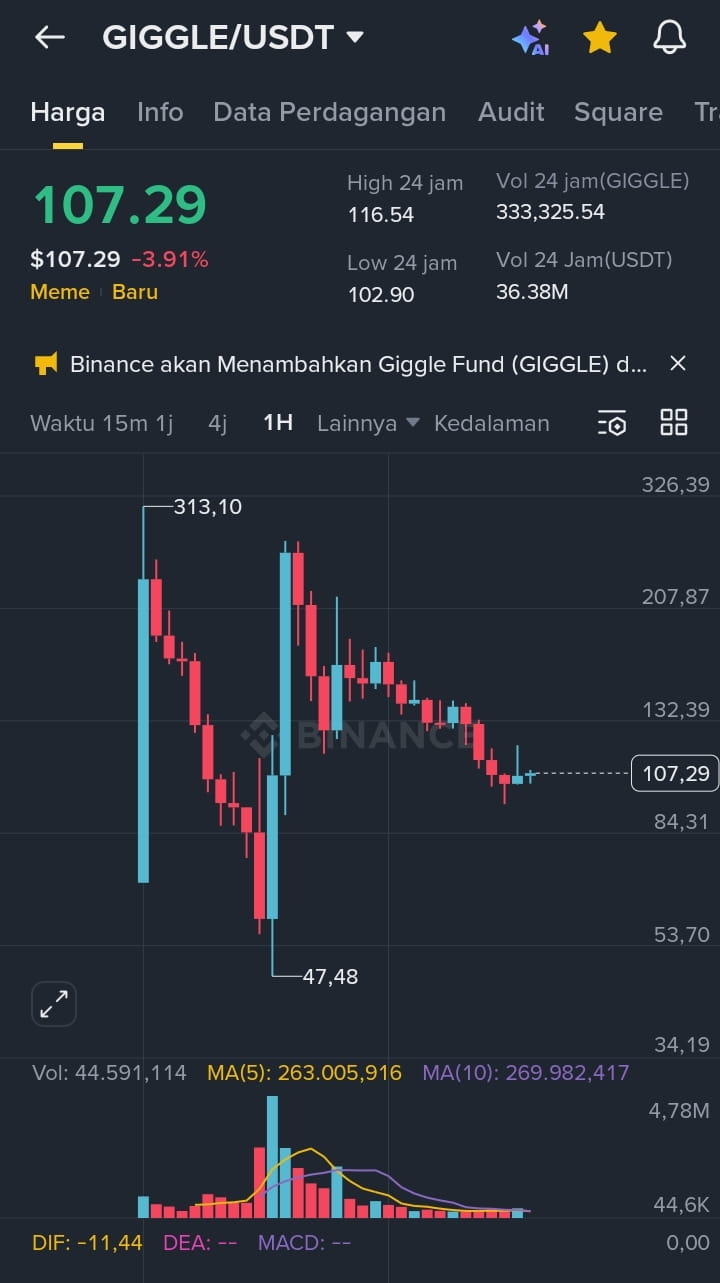This screenshot has width=720, height=1283.
Task: Open the Square tab
Action: [x=618, y=112]
